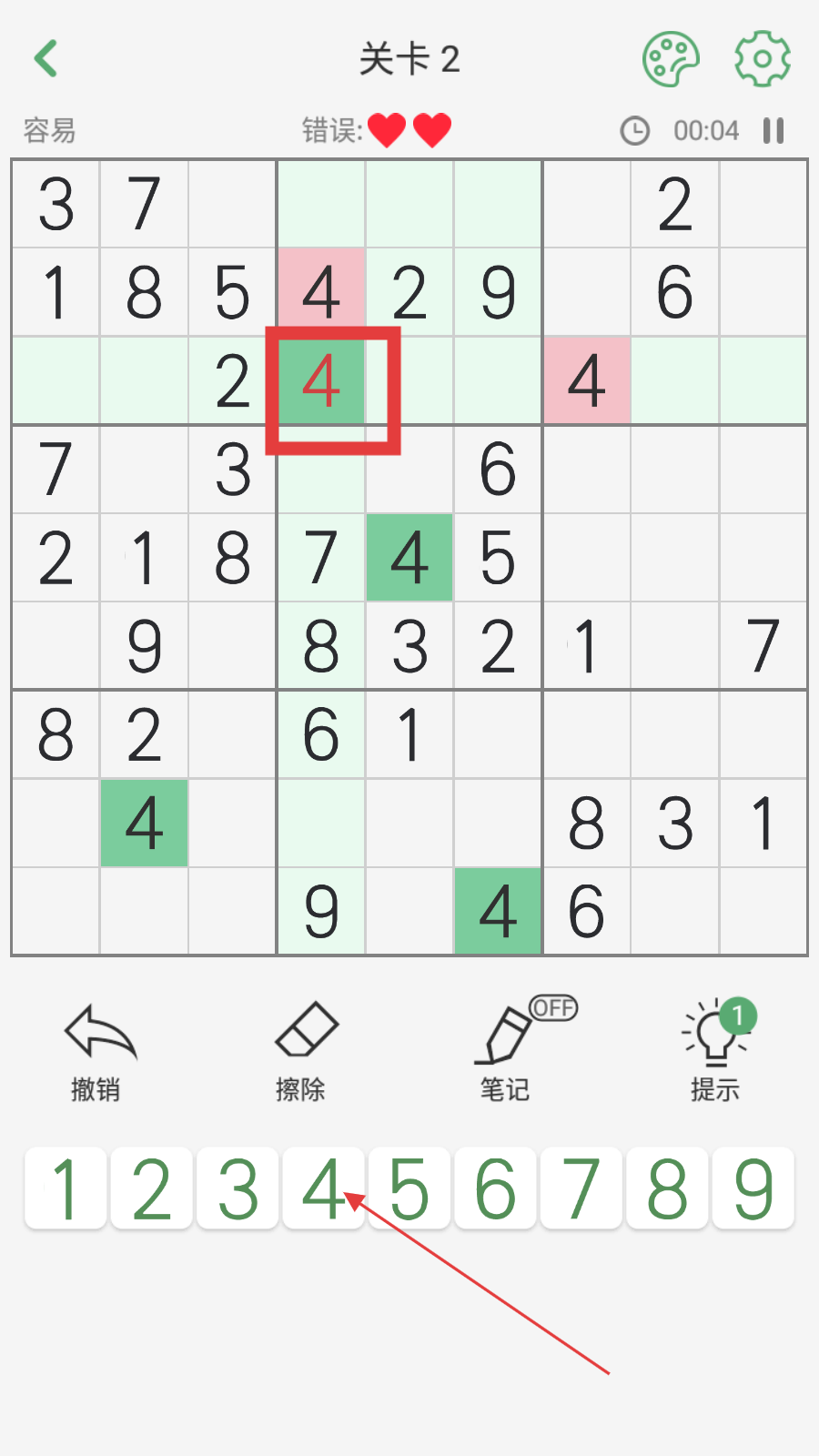
Task: Open the color theme palette
Action: (671, 59)
